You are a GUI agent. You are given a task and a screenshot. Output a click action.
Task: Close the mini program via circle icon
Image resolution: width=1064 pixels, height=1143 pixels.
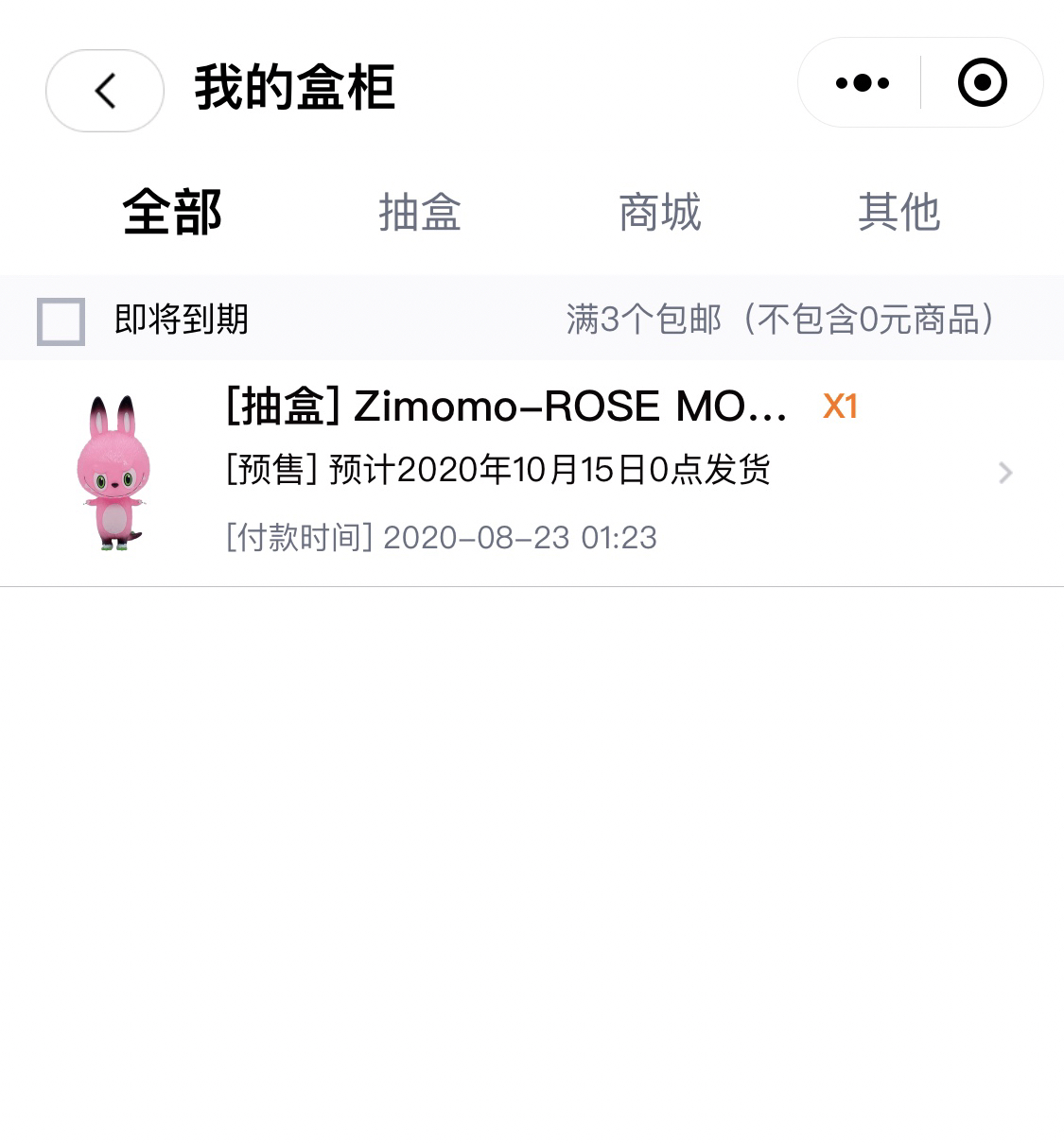click(982, 83)
